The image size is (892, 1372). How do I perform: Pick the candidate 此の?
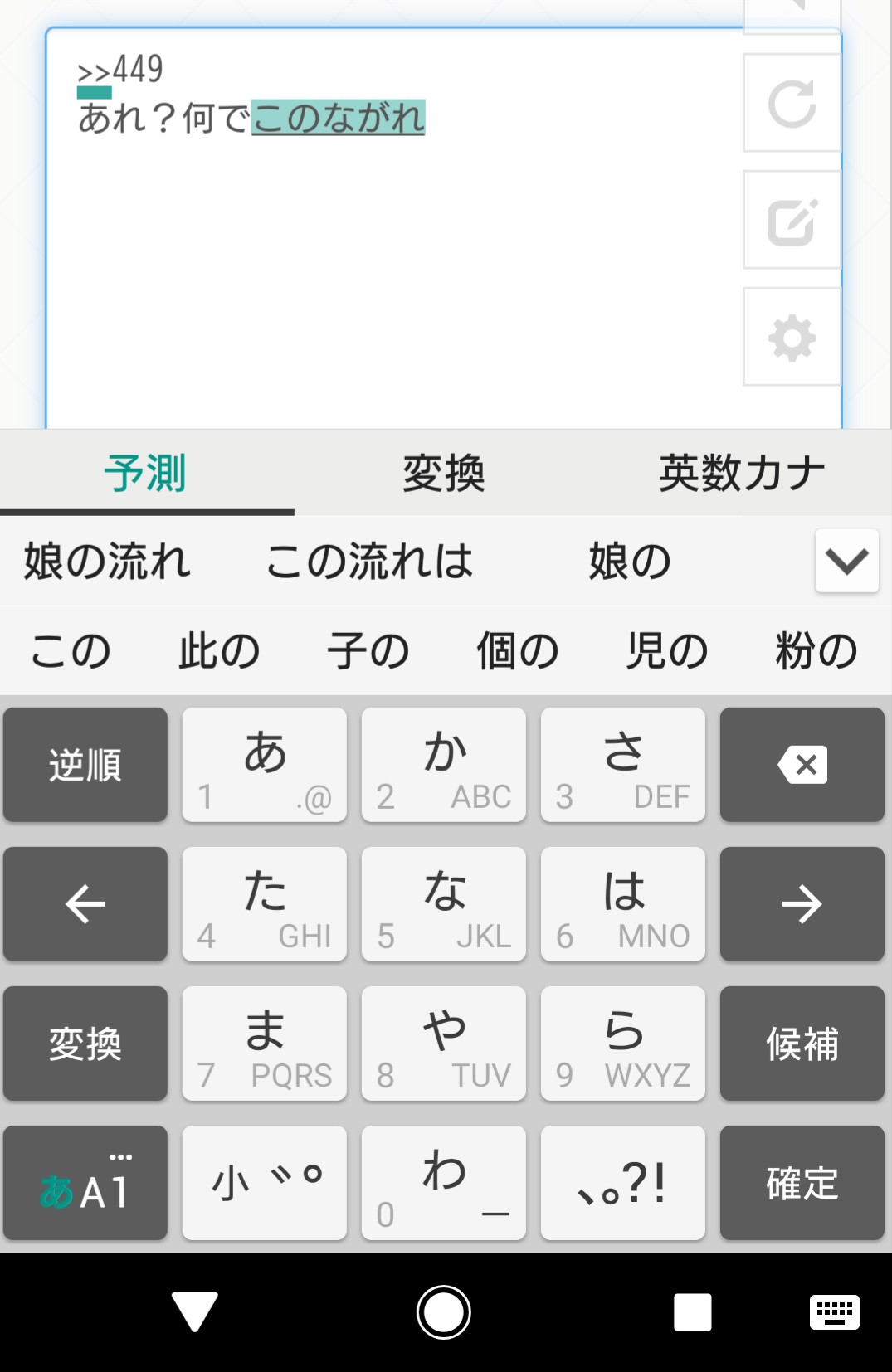coord(219,650)
